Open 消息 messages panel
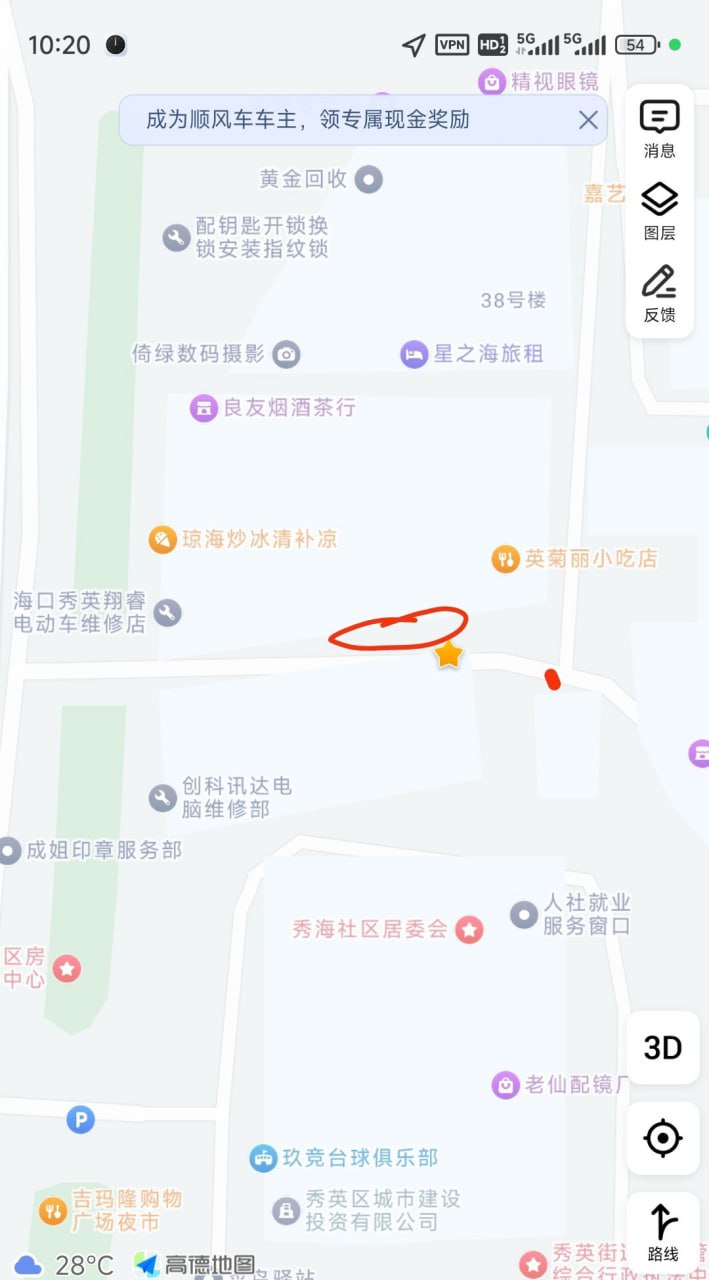Screen dimensions: 709x1280 click(659, 130)
